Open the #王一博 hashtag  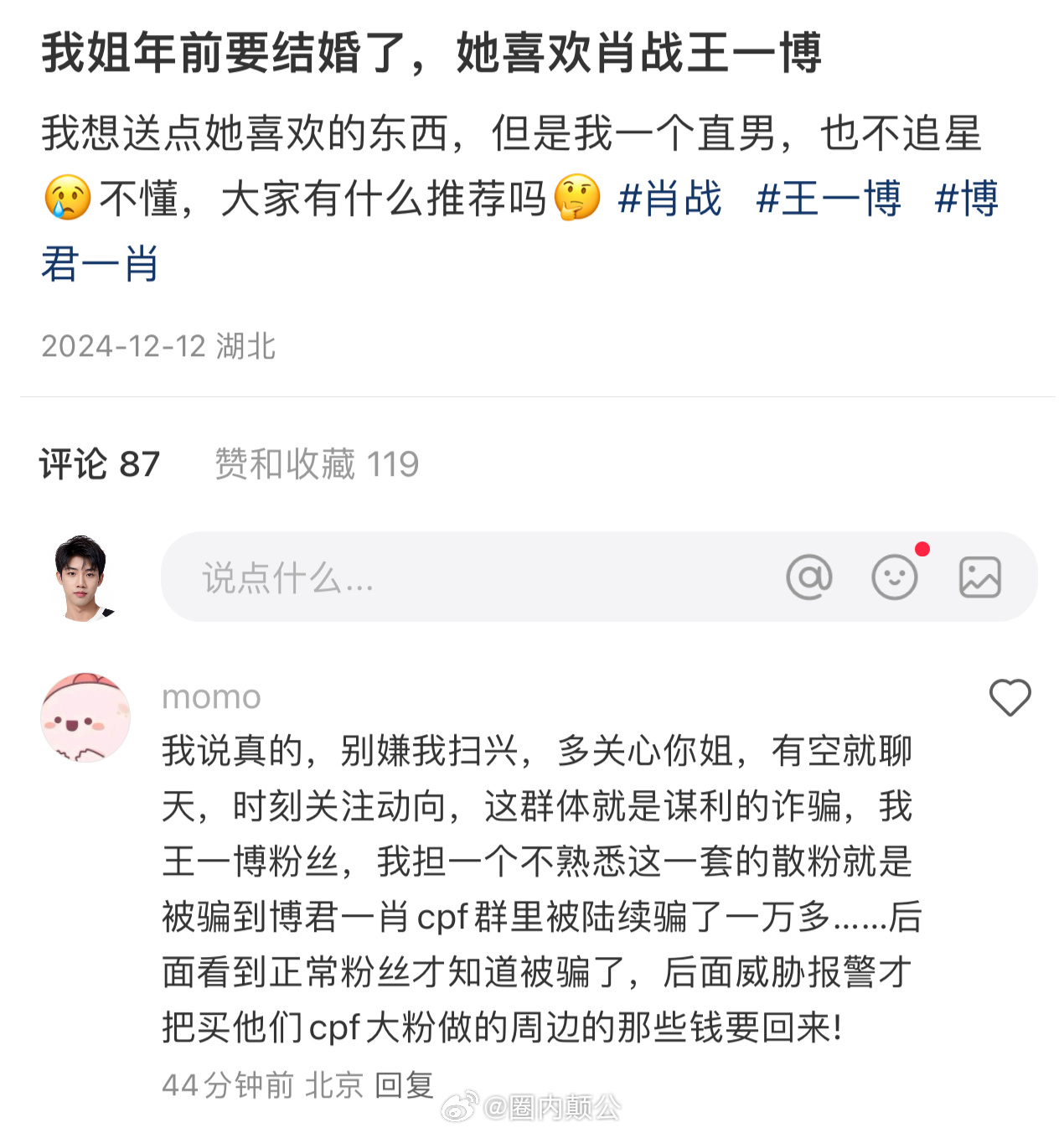click(828, 199)
